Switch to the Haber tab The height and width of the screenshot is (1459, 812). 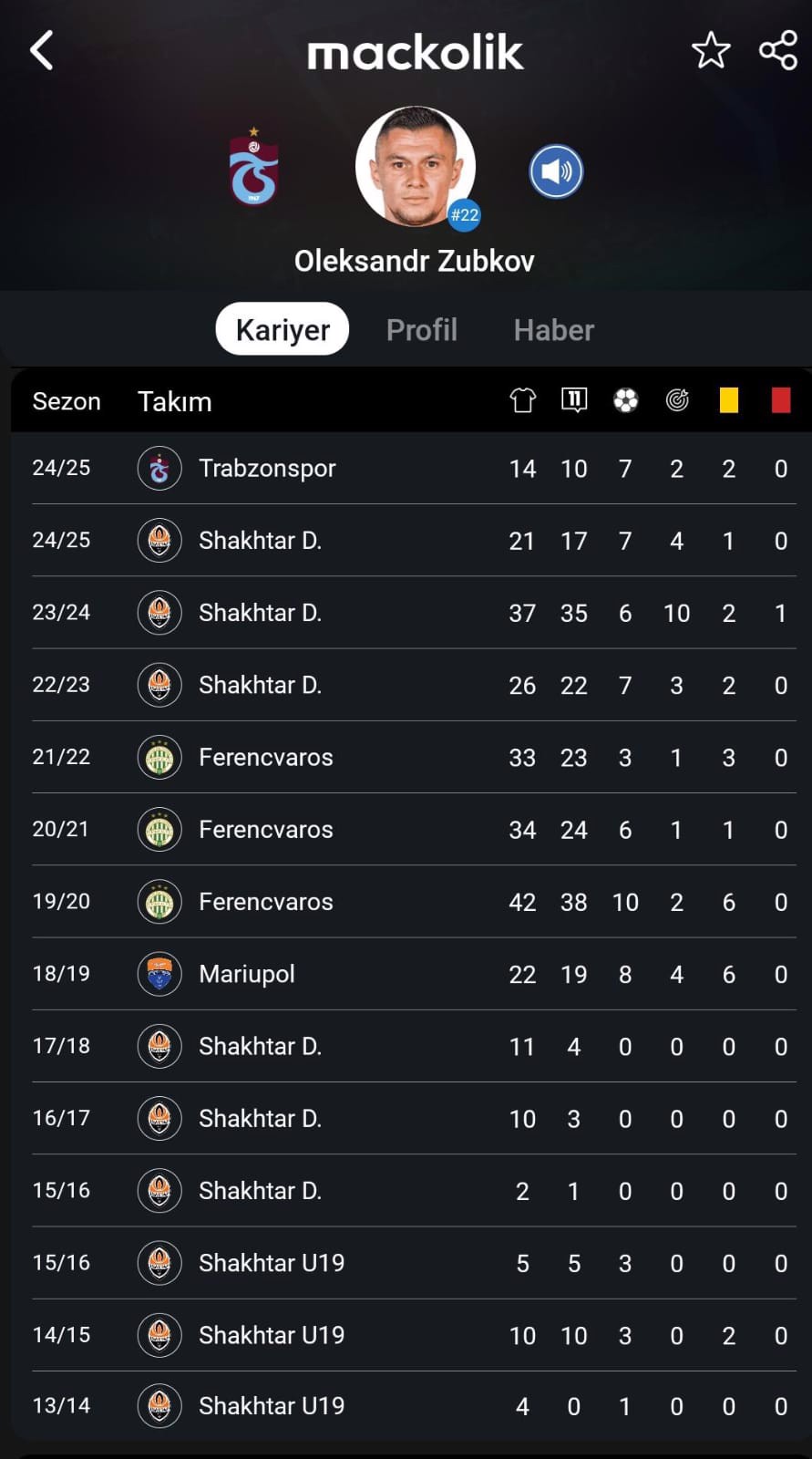coord(554,329)
